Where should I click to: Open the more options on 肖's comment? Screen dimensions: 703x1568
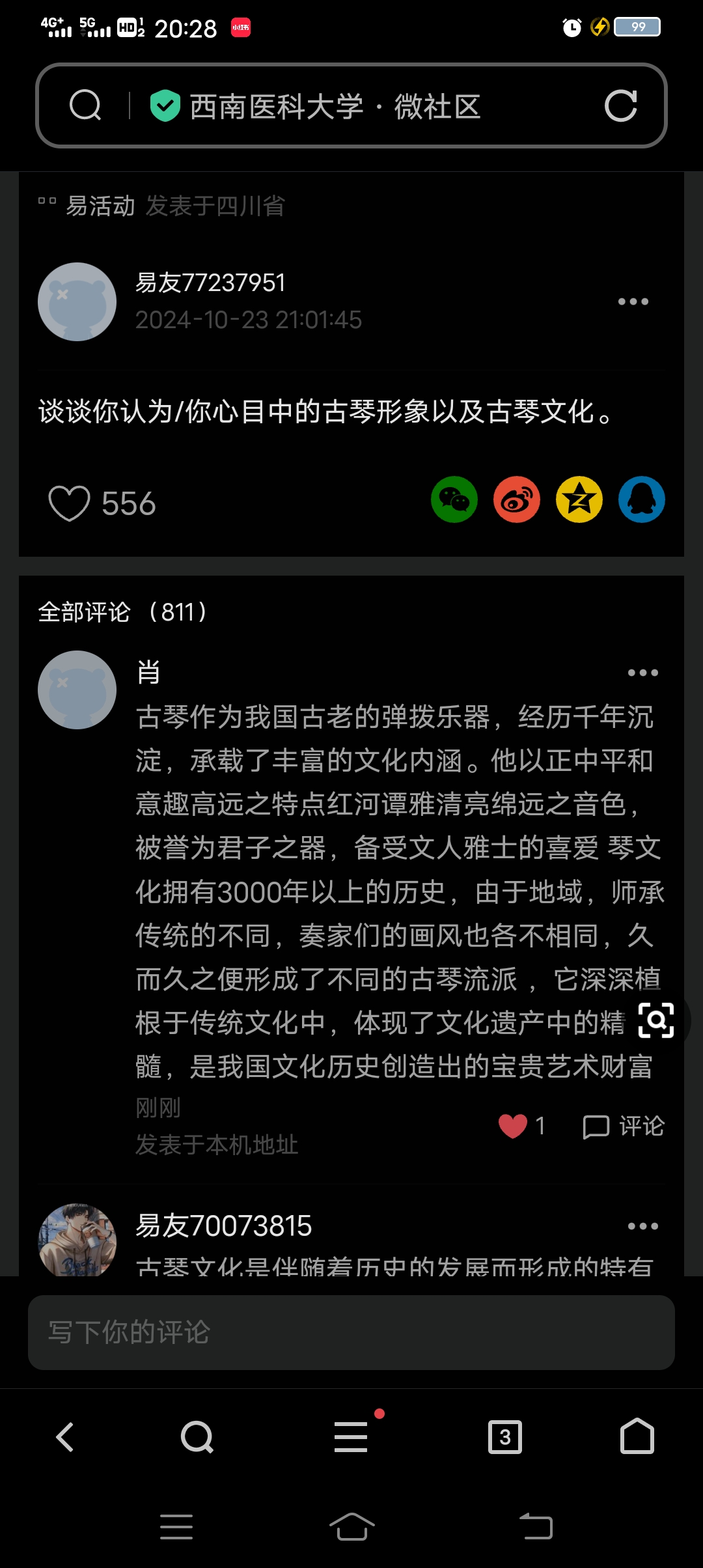coord(642,673)
